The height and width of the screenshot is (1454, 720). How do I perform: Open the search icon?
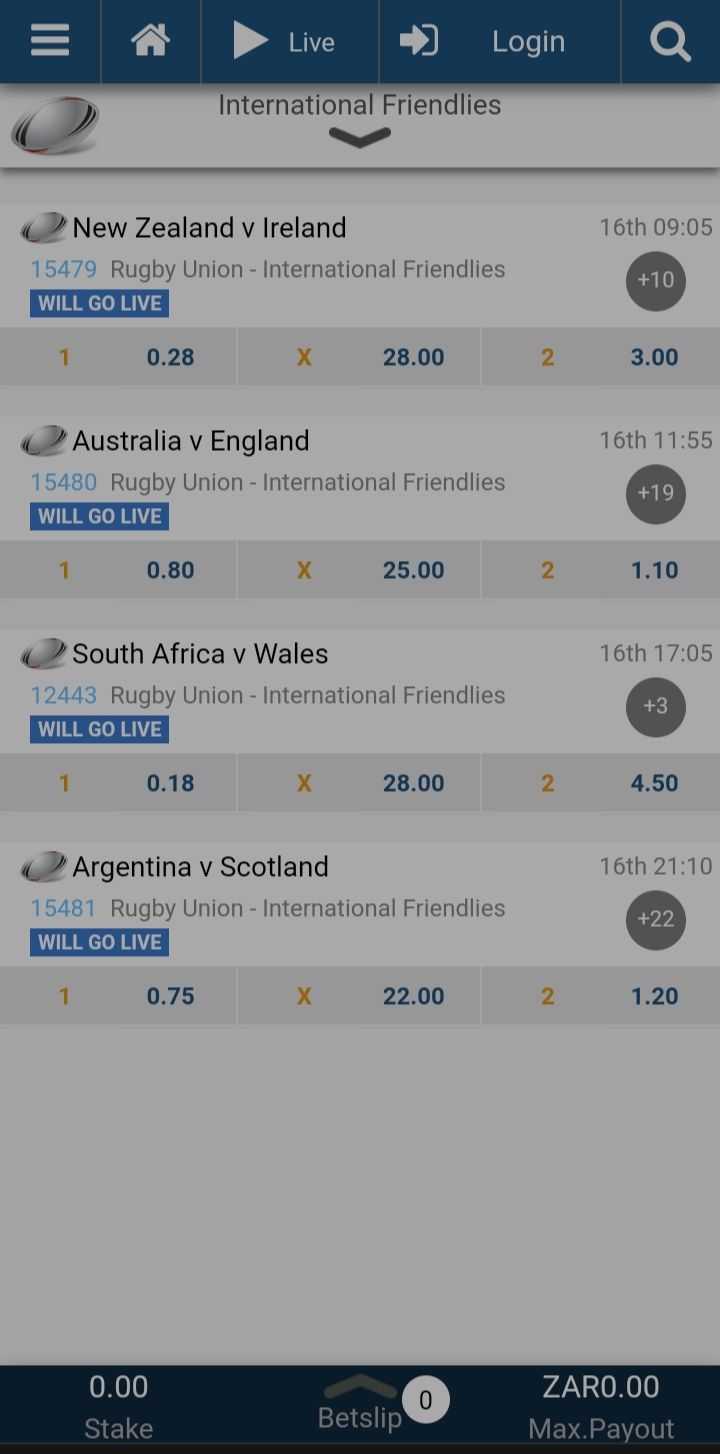tap(669, 41)
